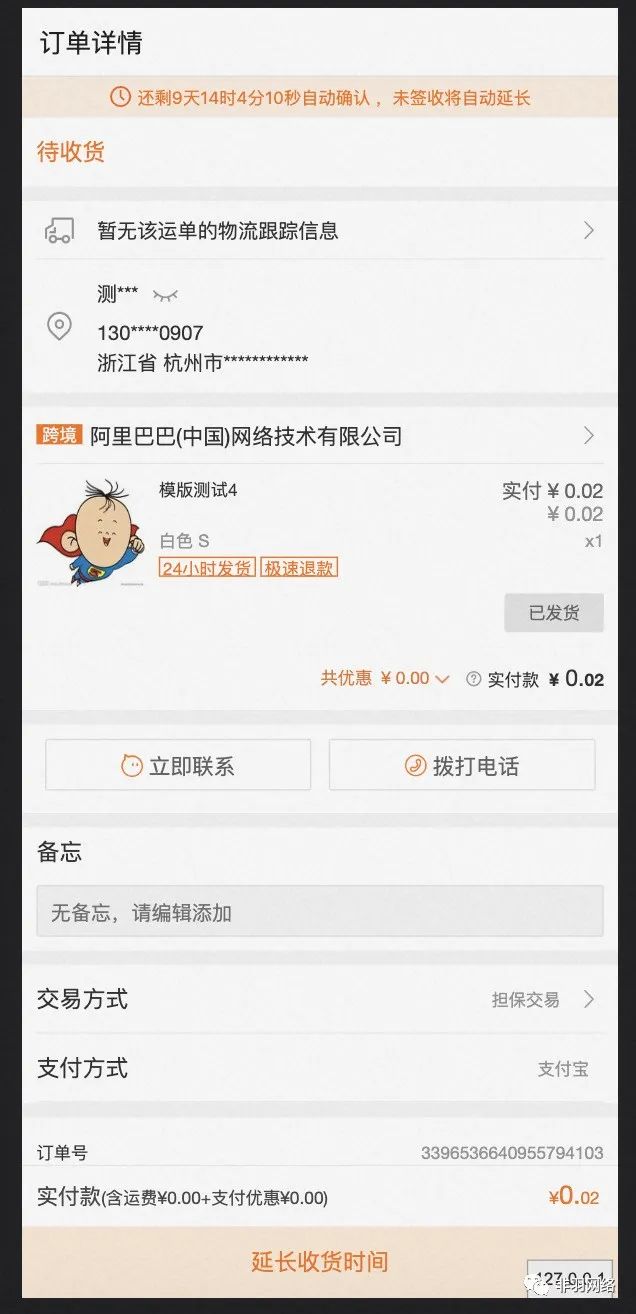This screenshot has width=636, height=1314.
Task: Edit the 备忘 note field
Action: (319, 912)
